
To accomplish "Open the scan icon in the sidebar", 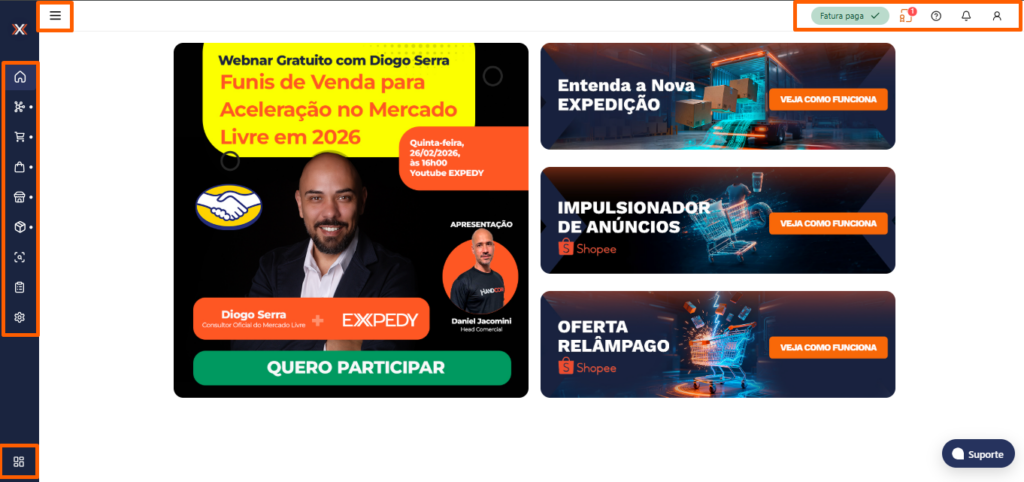I will point(20,257).
